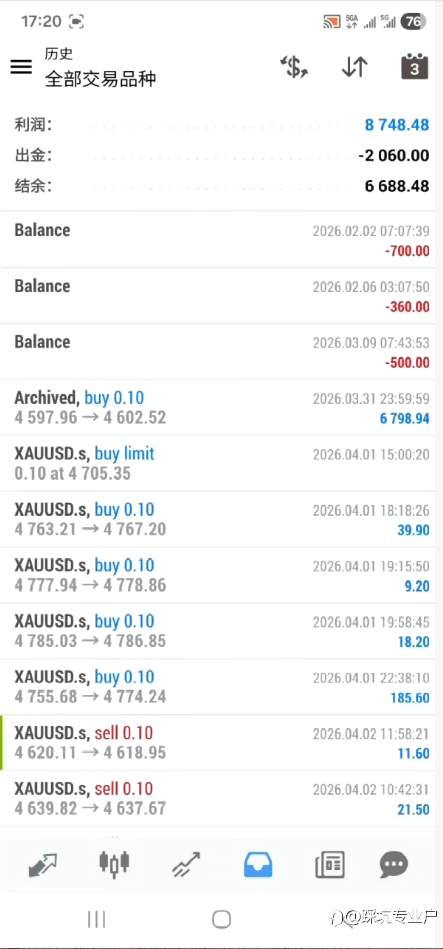Screen dimensions: 443x949
Task: Expand the Archived buy 0.10 entry
Action: 222,407
